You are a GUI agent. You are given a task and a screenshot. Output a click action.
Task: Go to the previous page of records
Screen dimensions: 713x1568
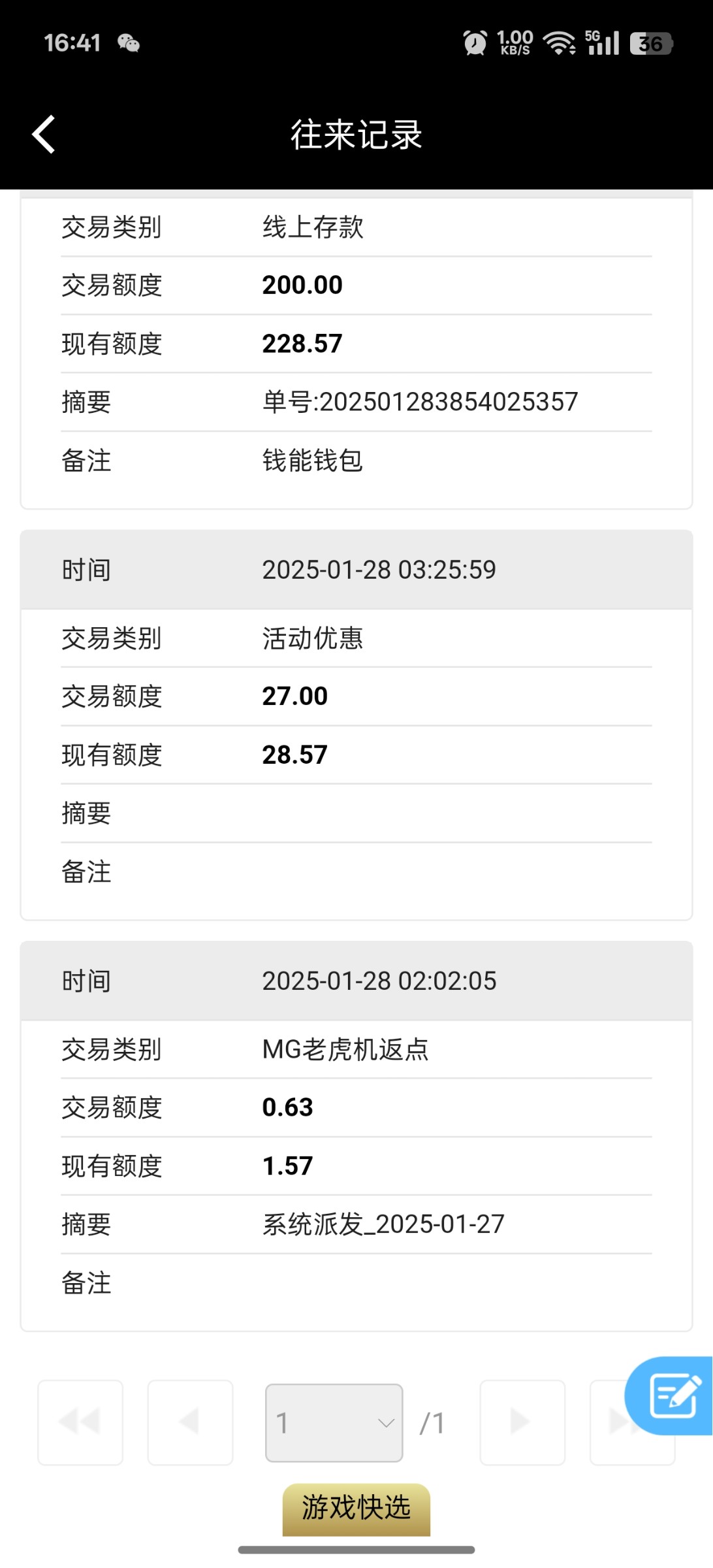point(190,1422)
